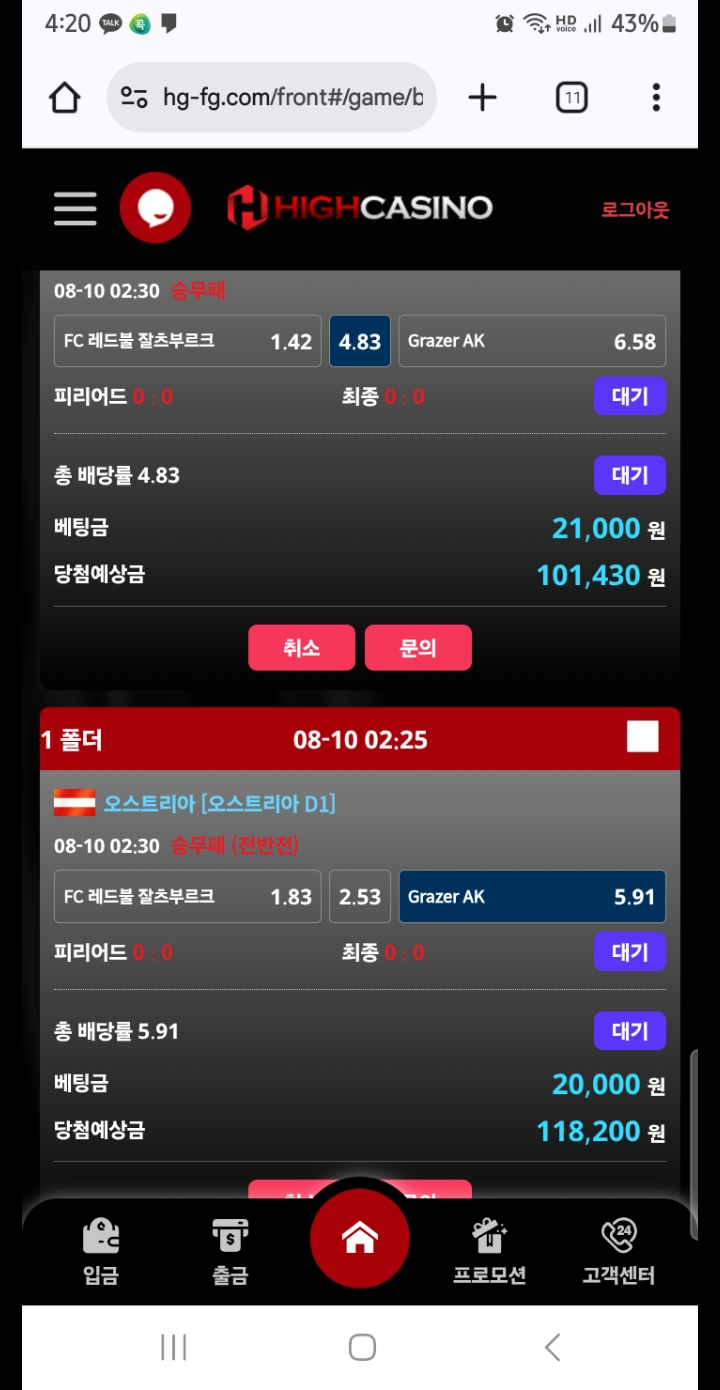The height and width of the screenshot is (1390, 720).
Task: Open 입금 deposit in the bottom bar
Action: pos(101,1250)
